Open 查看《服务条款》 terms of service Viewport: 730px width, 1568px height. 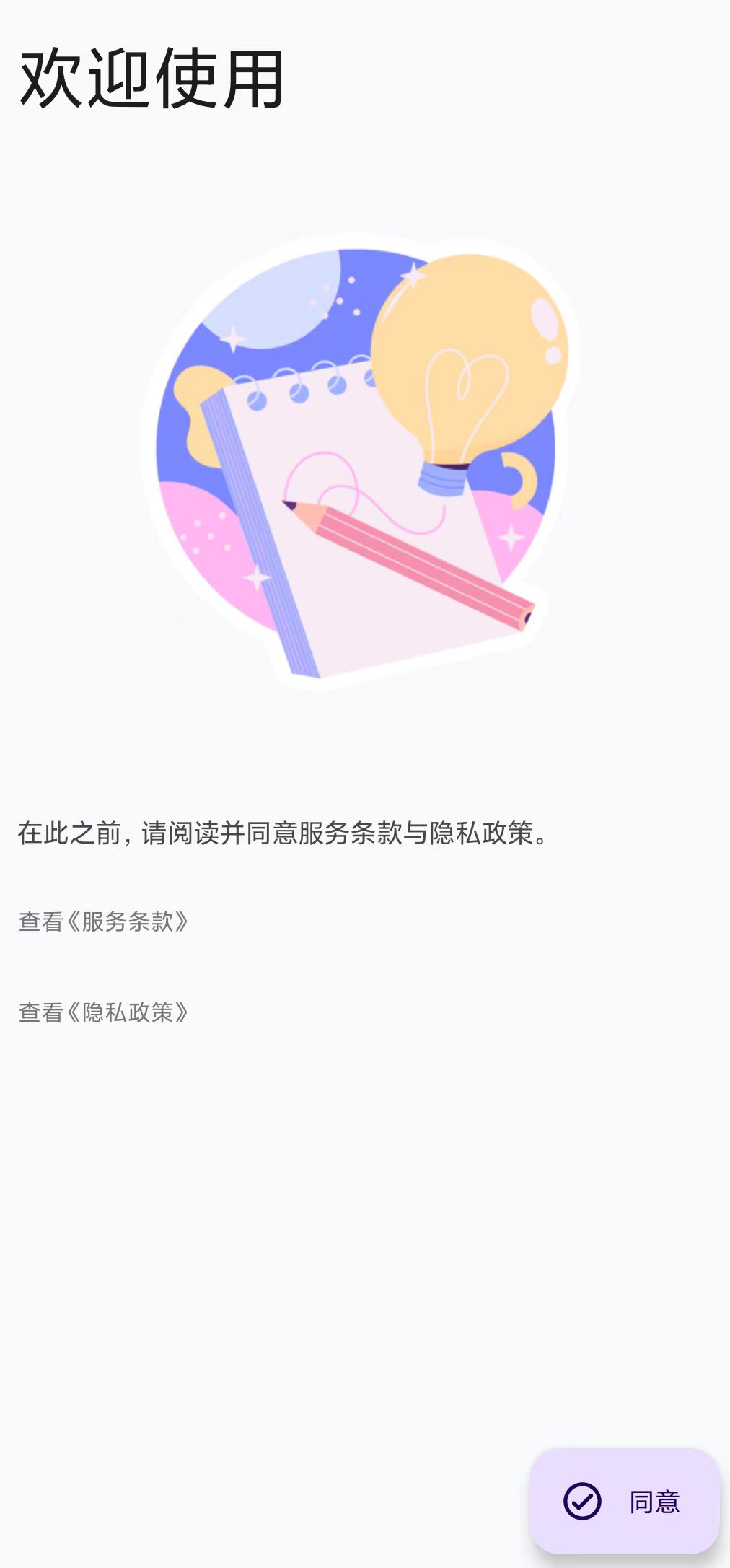tap(103, 921)
